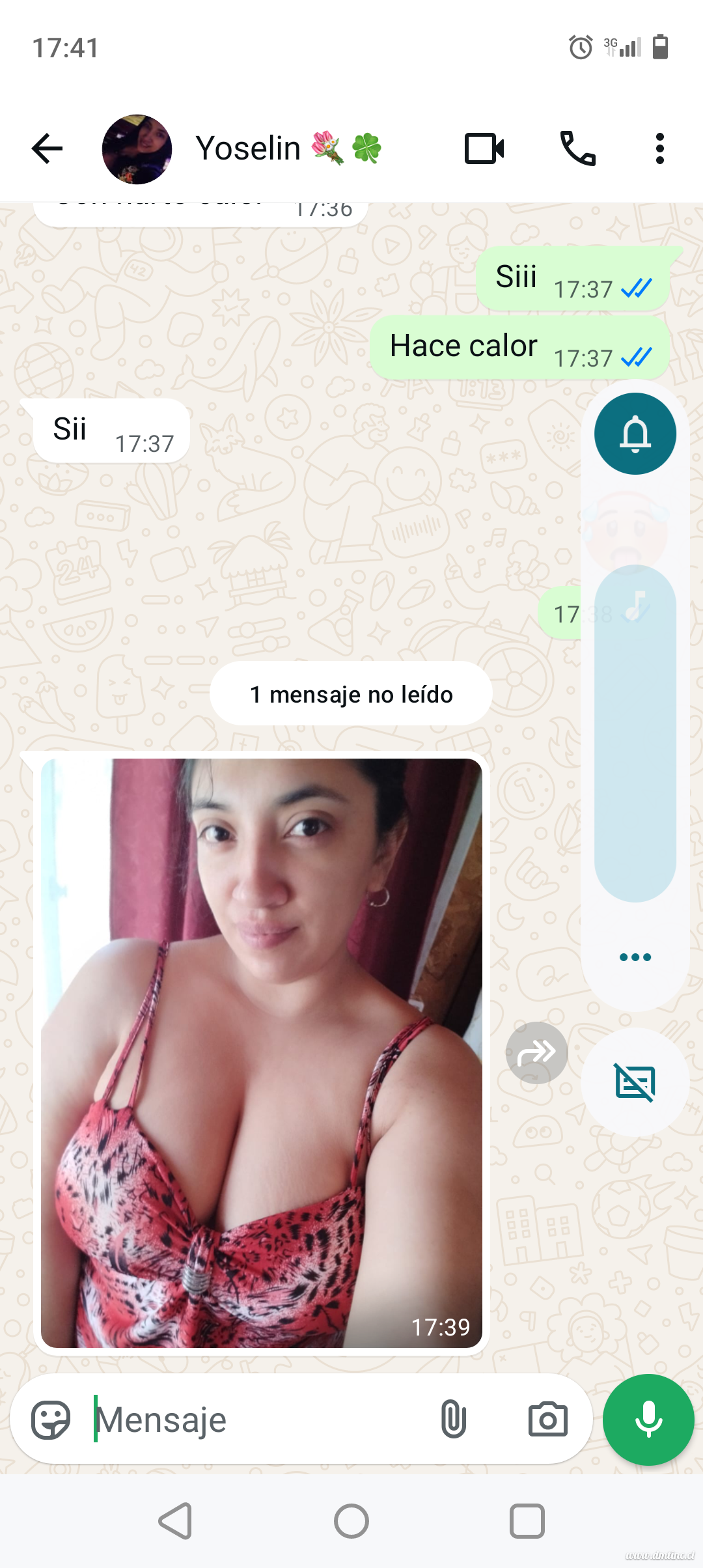Attach a file with the paperclip
The image size is (703, 1568).
click(x=453, y=1420)
